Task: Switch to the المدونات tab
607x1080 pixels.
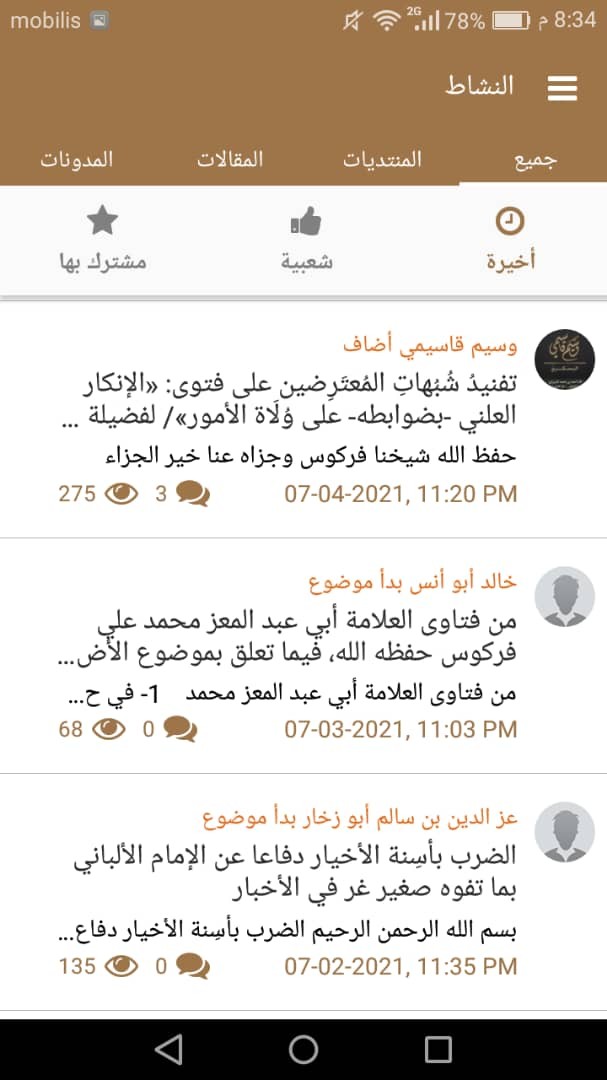Action: tap(76, 160)
